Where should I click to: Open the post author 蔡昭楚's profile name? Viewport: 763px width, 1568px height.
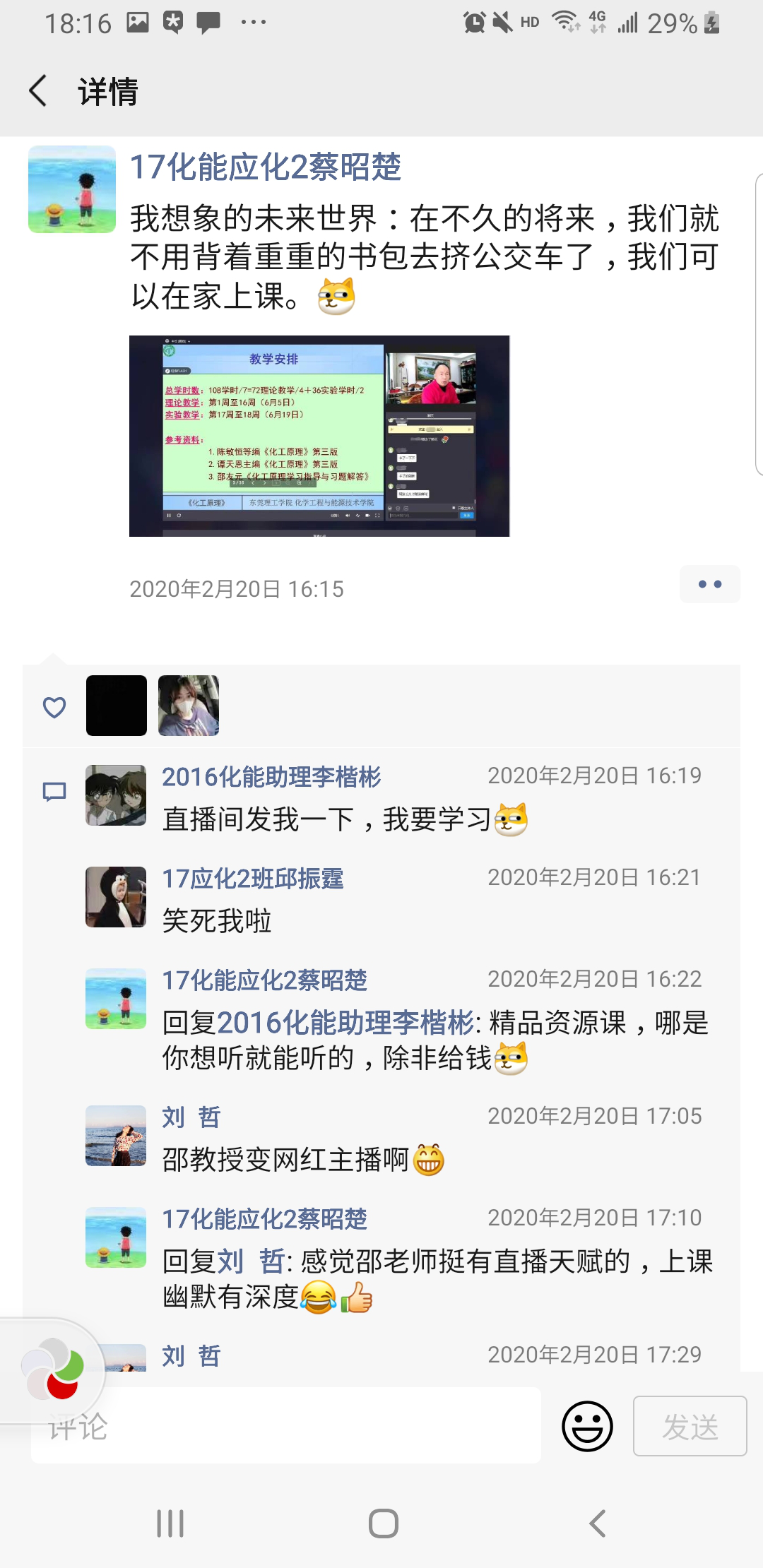266,167
